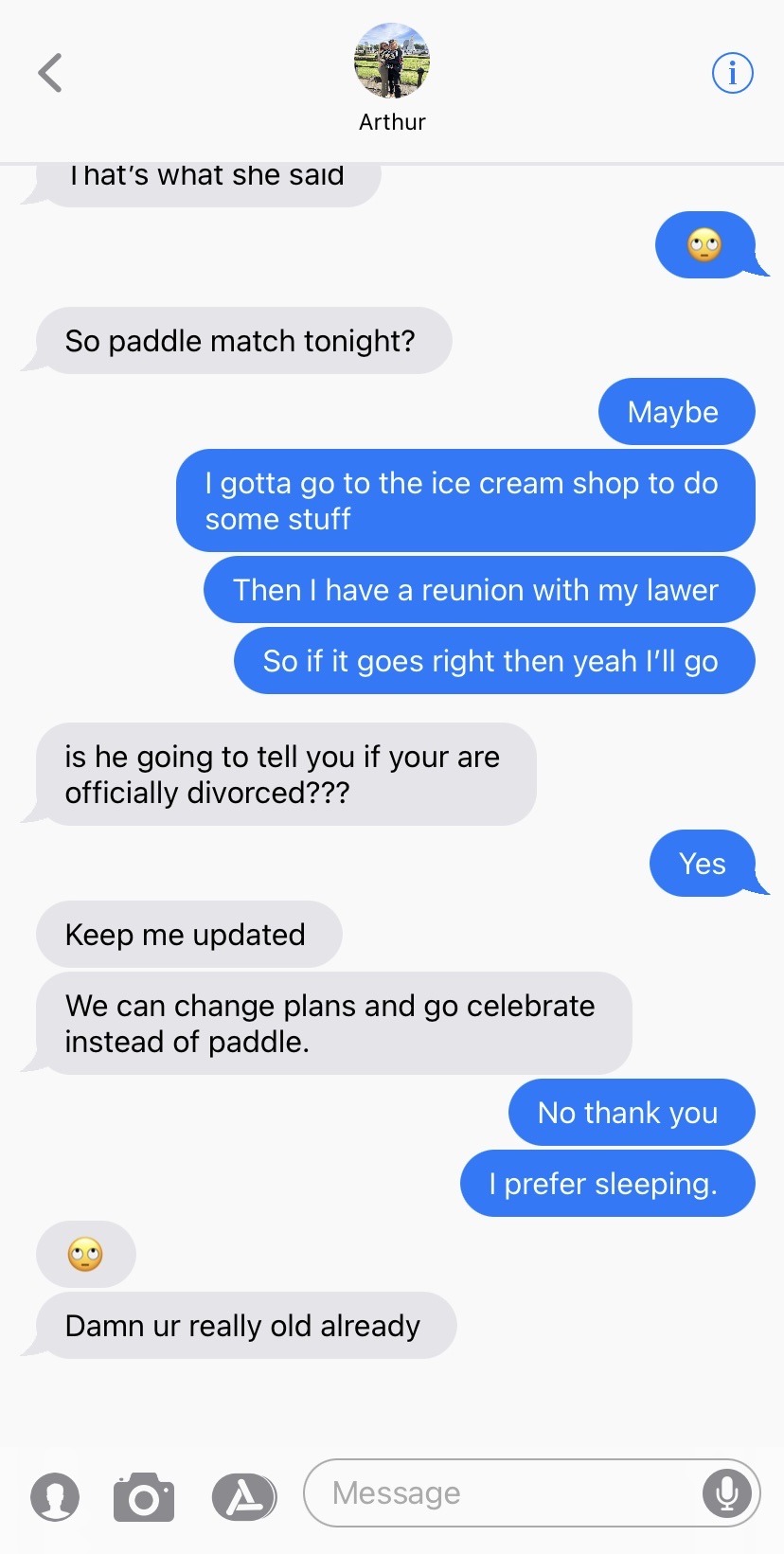Open the camera to send a photo
The image size is (784, 1554).
[x=144, y=1497]
